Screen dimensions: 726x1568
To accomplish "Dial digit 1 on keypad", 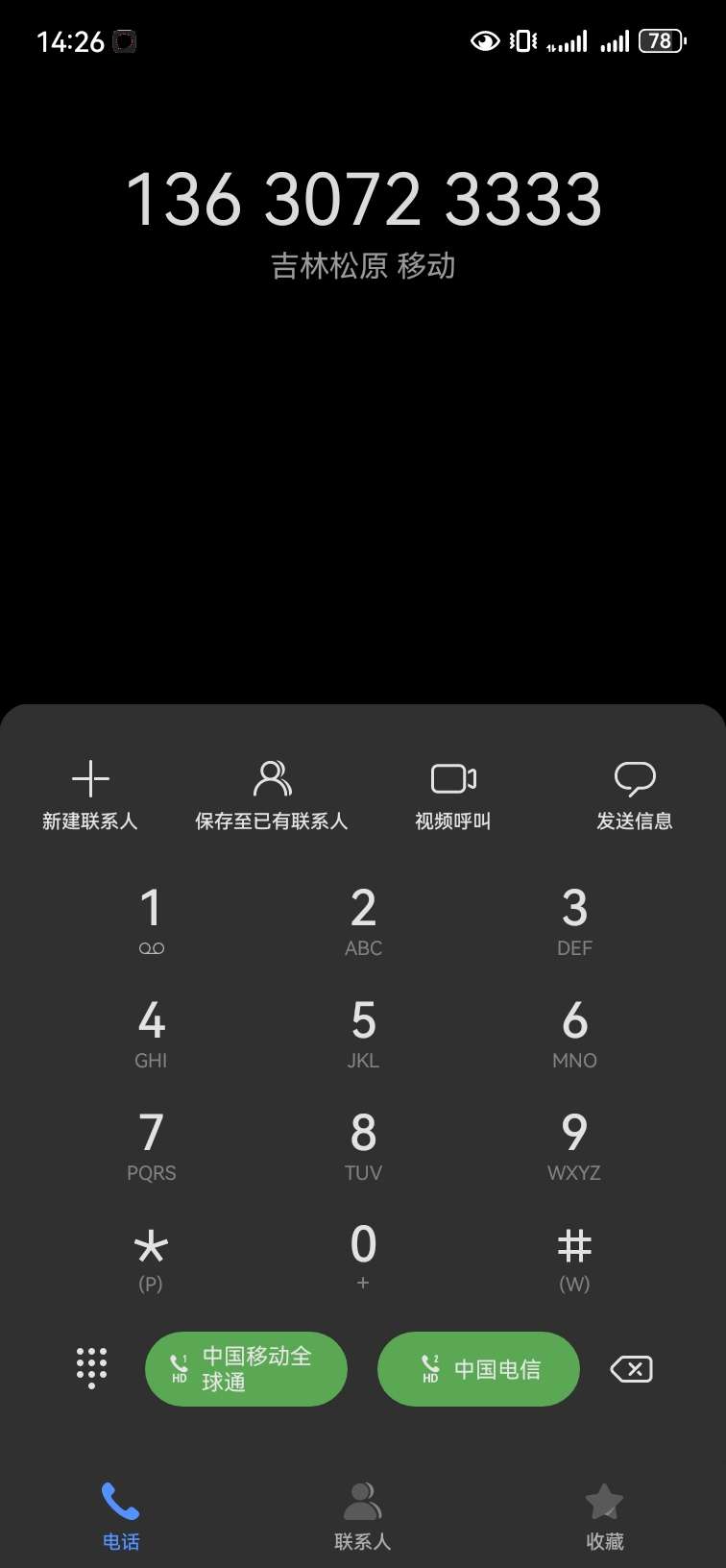I will tap(151, 920).
